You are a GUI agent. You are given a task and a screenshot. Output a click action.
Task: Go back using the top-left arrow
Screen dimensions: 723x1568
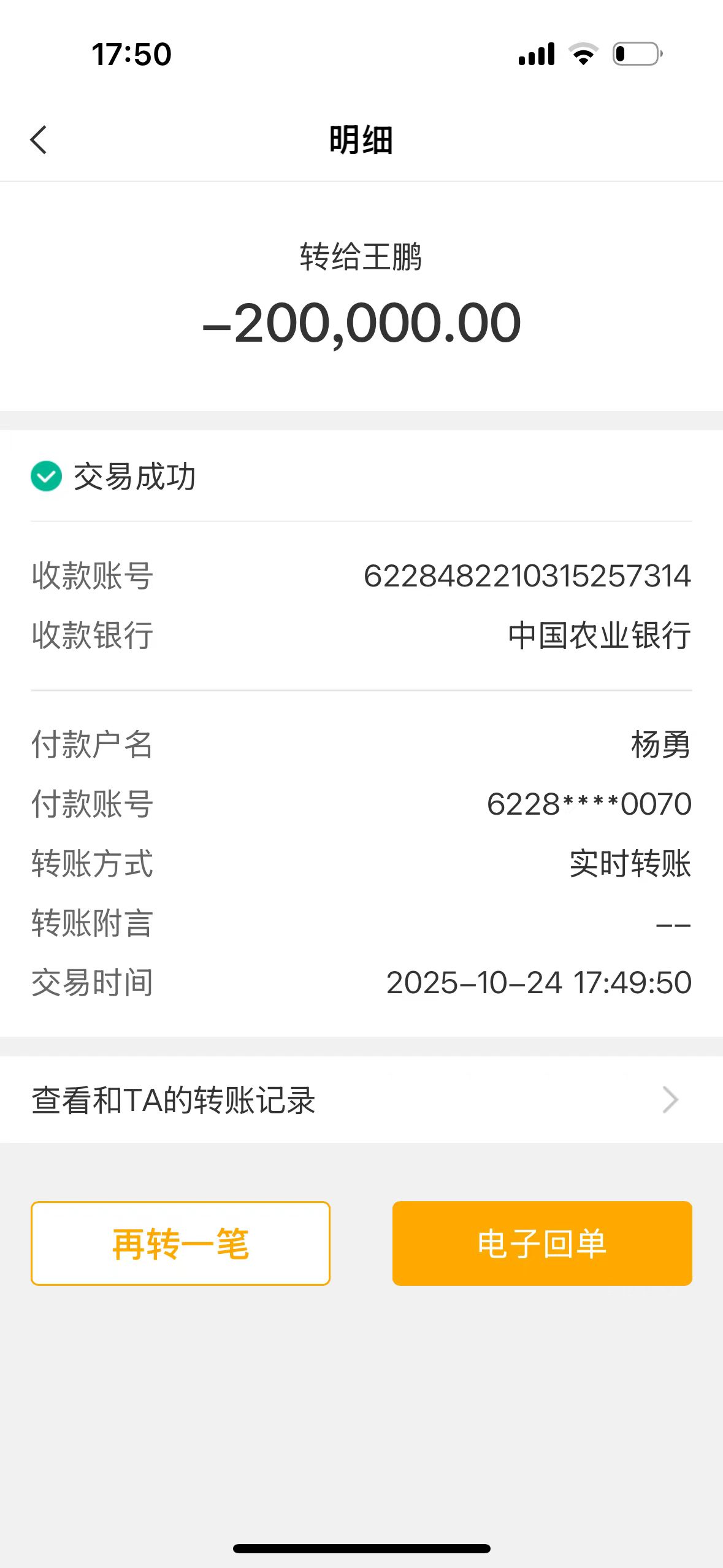pyautogui.click(x=39, y=140)
